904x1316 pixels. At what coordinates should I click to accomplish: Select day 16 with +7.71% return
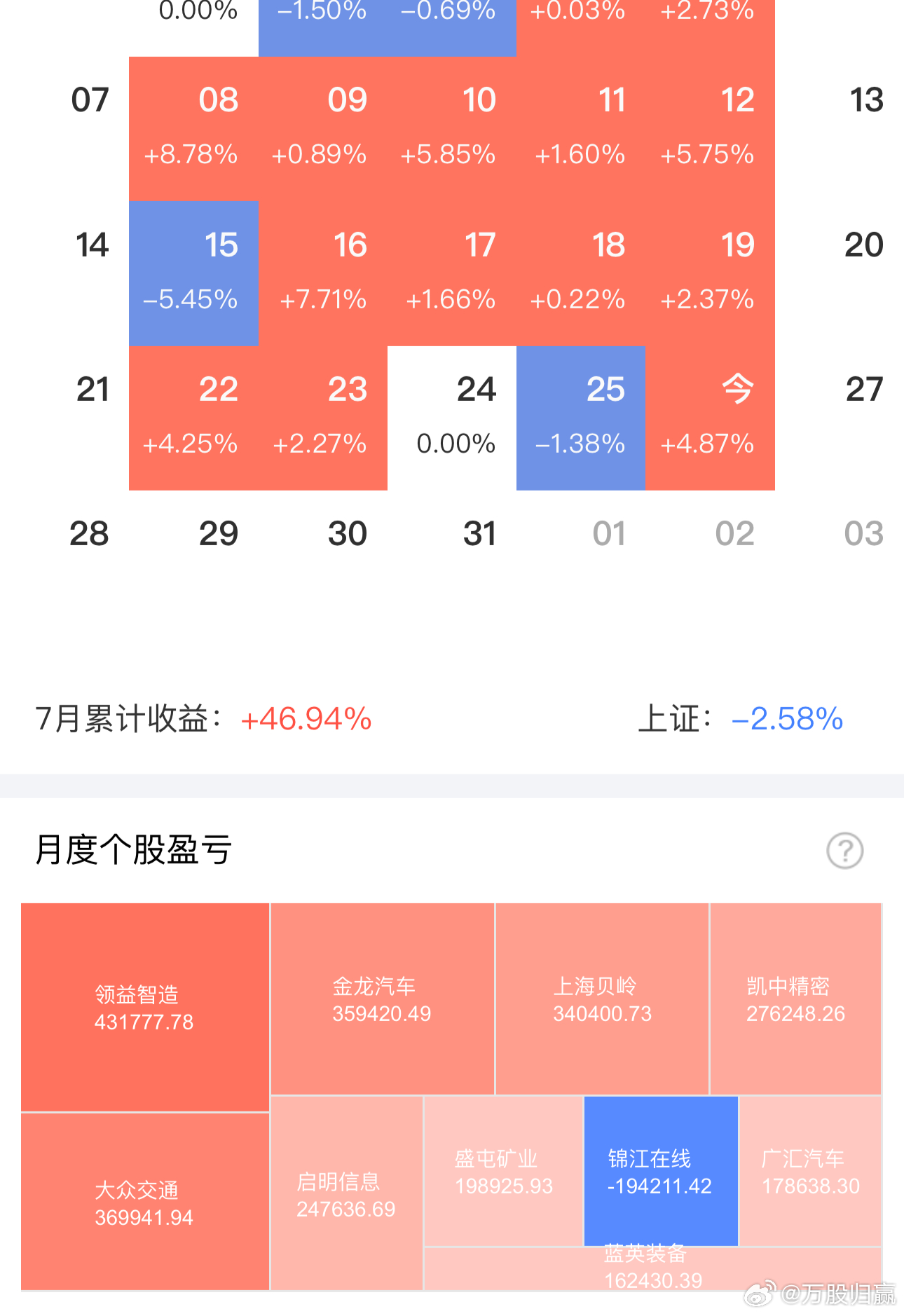click(x=323, y=273)
